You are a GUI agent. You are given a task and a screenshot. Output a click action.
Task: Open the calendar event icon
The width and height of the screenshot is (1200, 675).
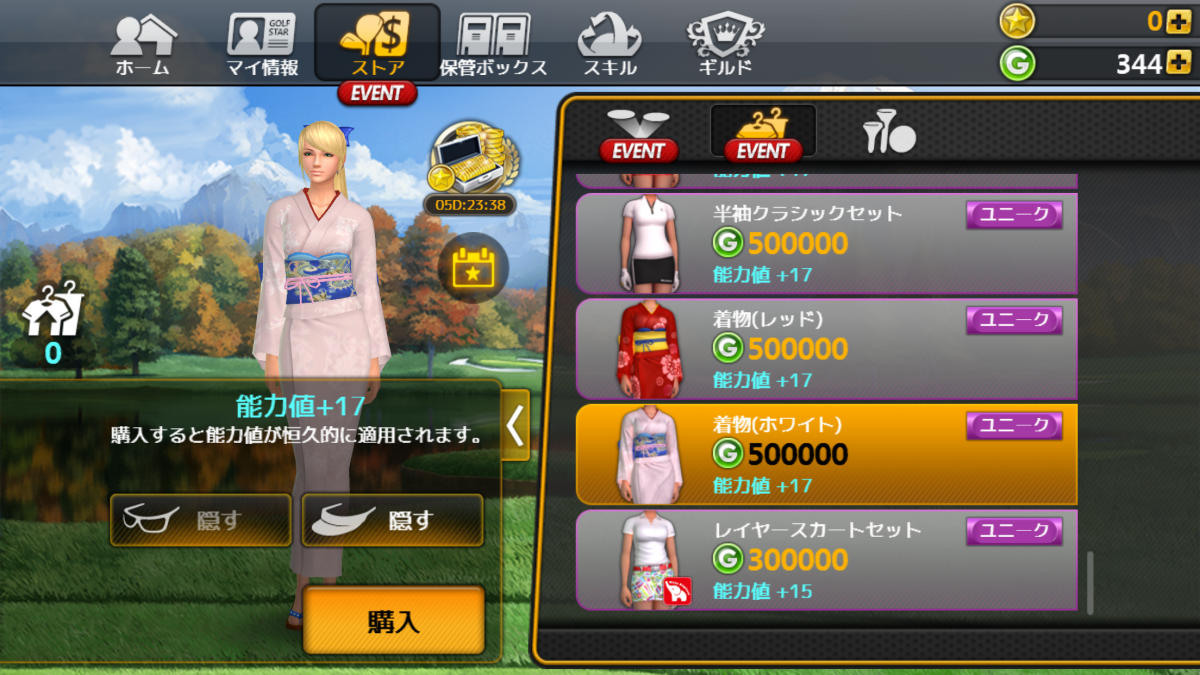pos(473,268)
